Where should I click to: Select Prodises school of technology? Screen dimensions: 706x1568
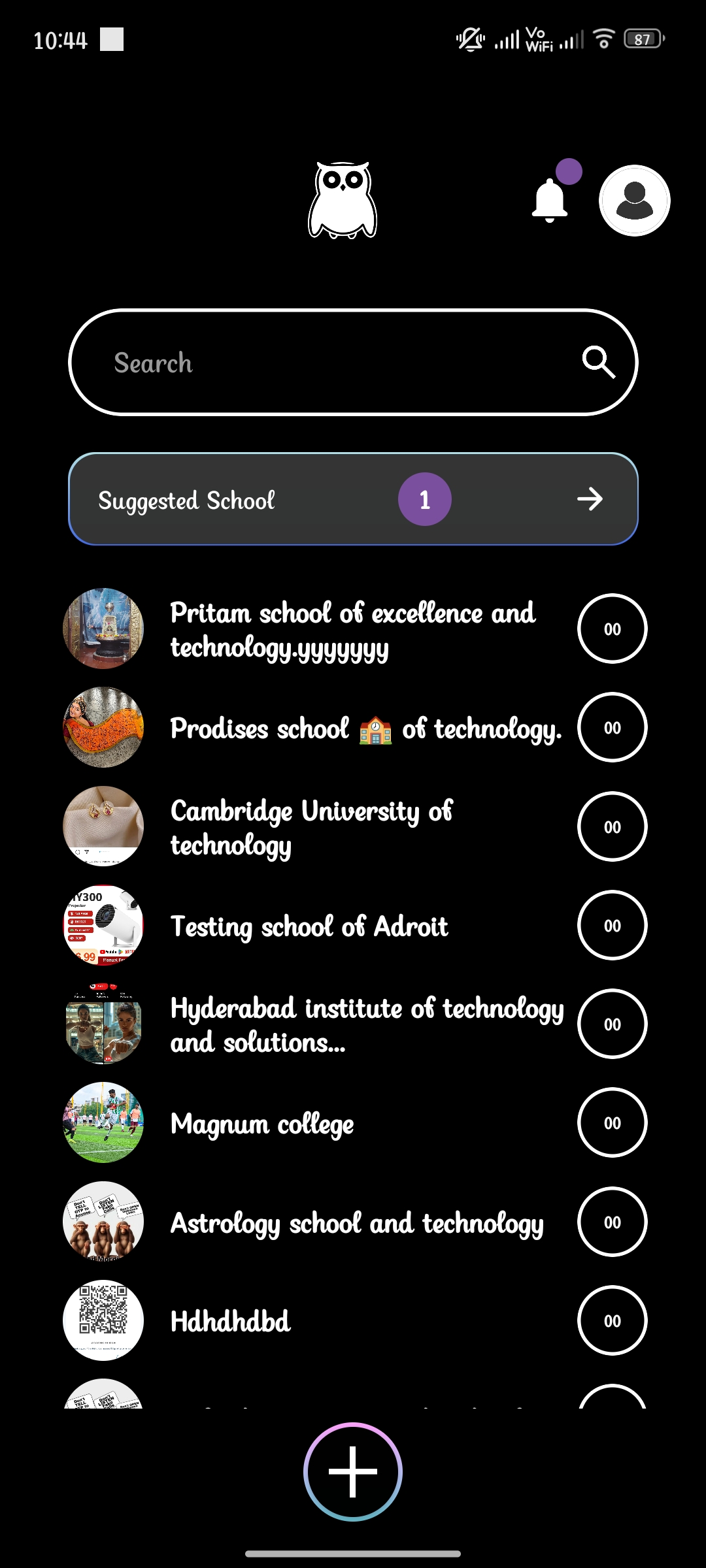pyautogui.click(x=365, y=728)
